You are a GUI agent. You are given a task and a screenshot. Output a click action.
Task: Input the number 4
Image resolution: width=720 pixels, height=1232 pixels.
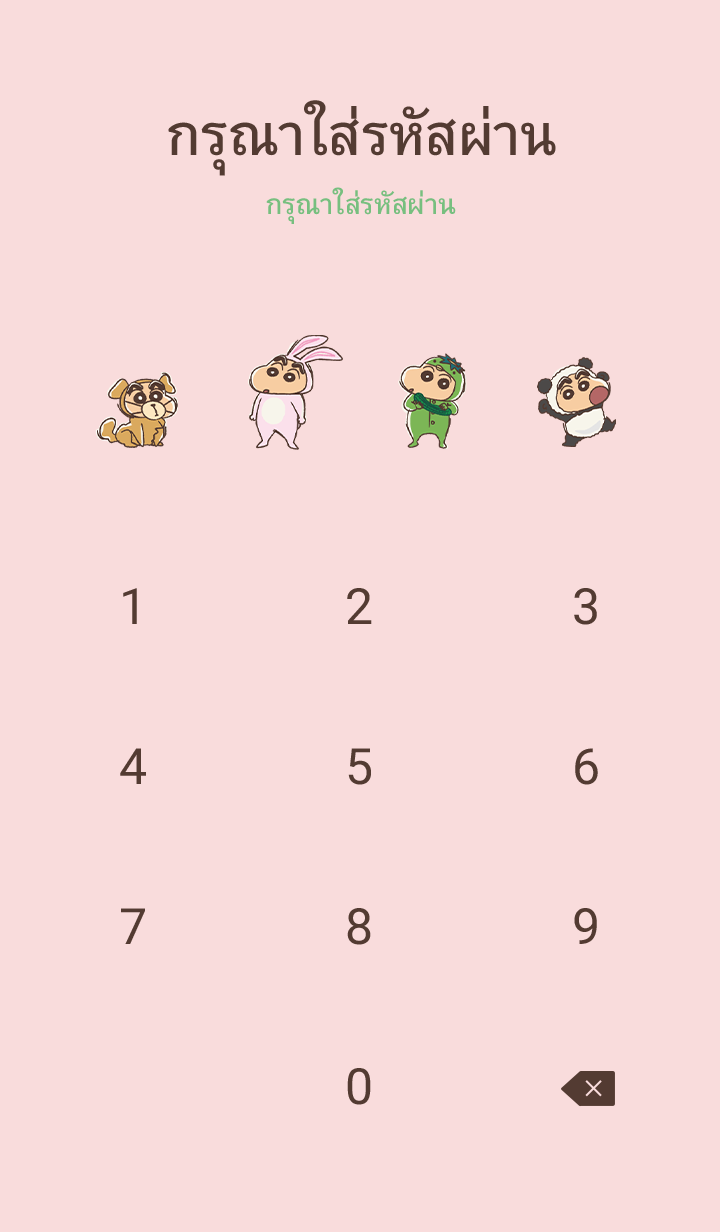pos(132,767)
